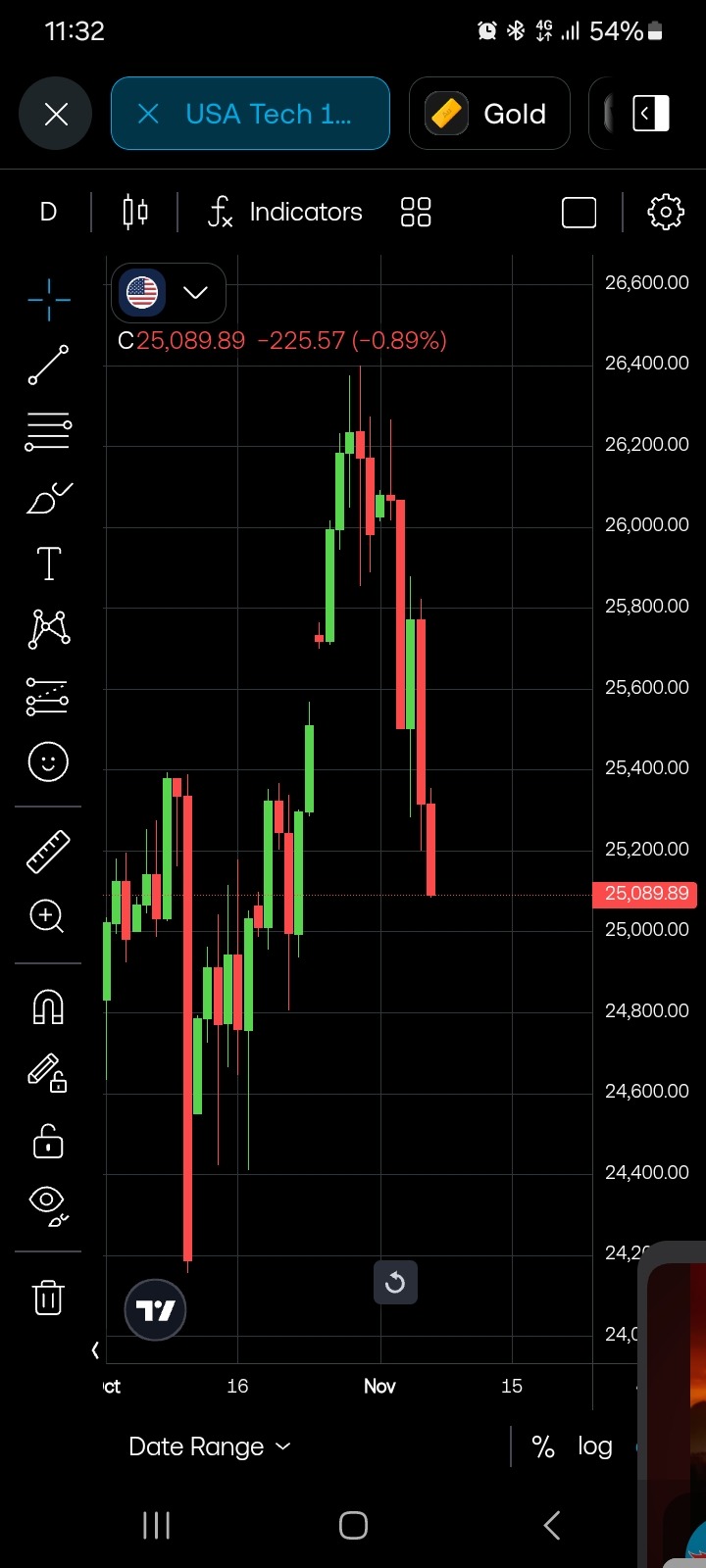The height and width of the screenshot is (1568, 706).
Task: Open the Date Range selector
Action: click(210, 1446)
